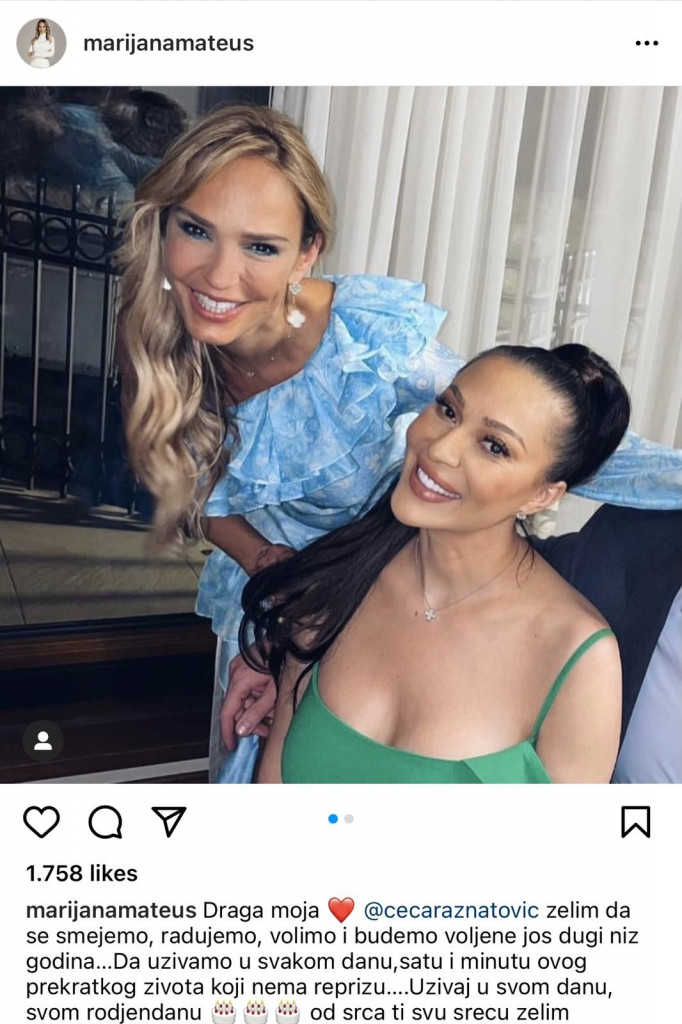This screenshot has width=682, height=1024.
Task: Like this post with the heart
Action: [41, 822]
